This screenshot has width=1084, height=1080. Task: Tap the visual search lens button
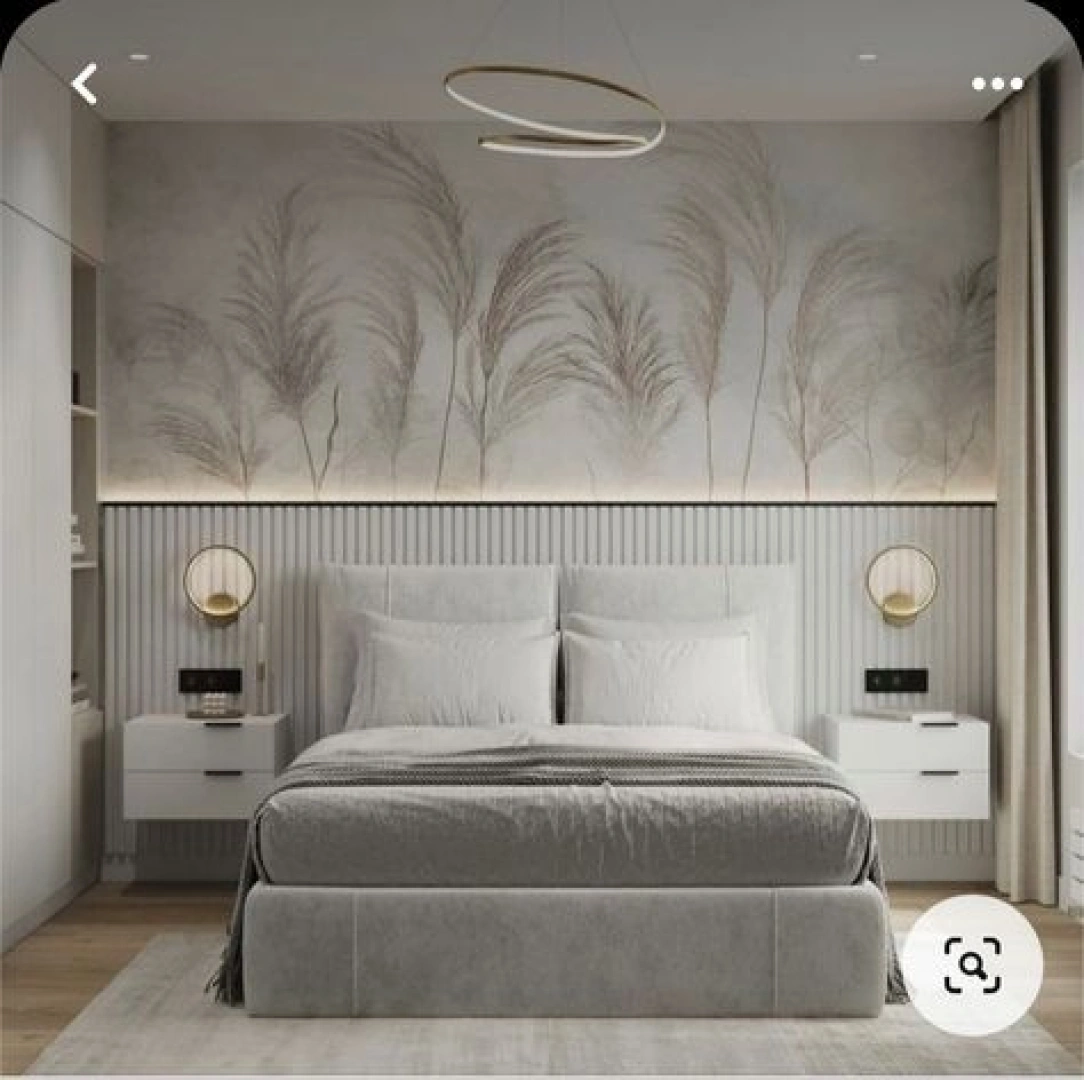972,965
